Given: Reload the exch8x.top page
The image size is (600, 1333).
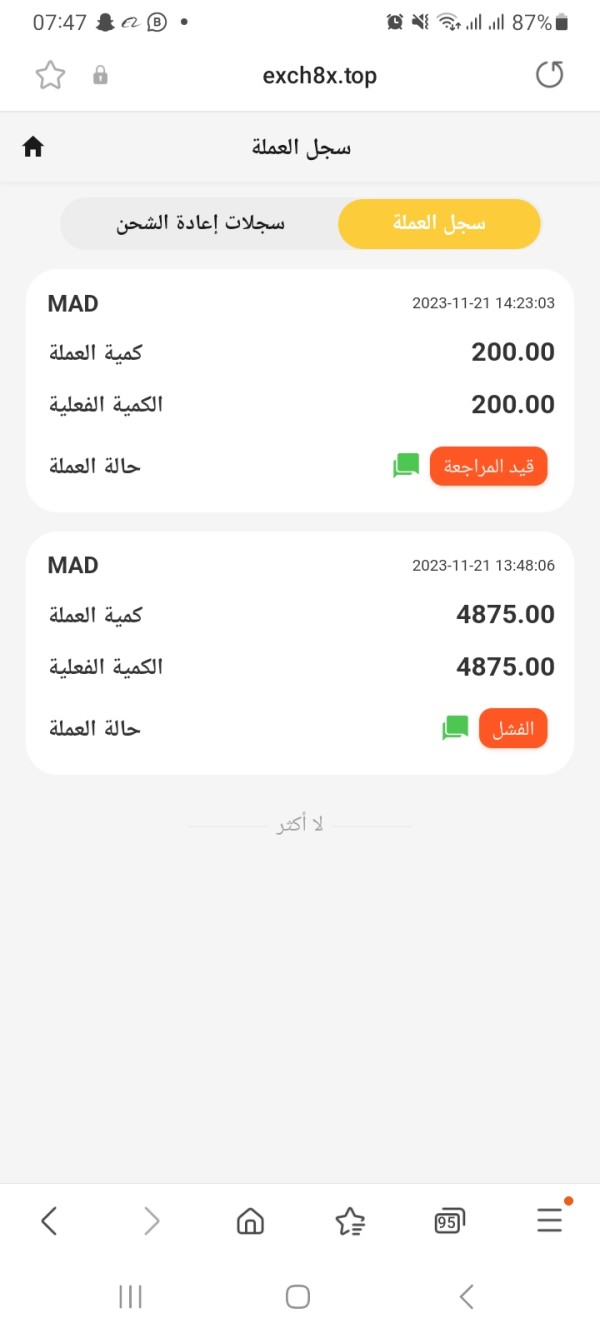Looking at the screenshot, I should (549, 75).
